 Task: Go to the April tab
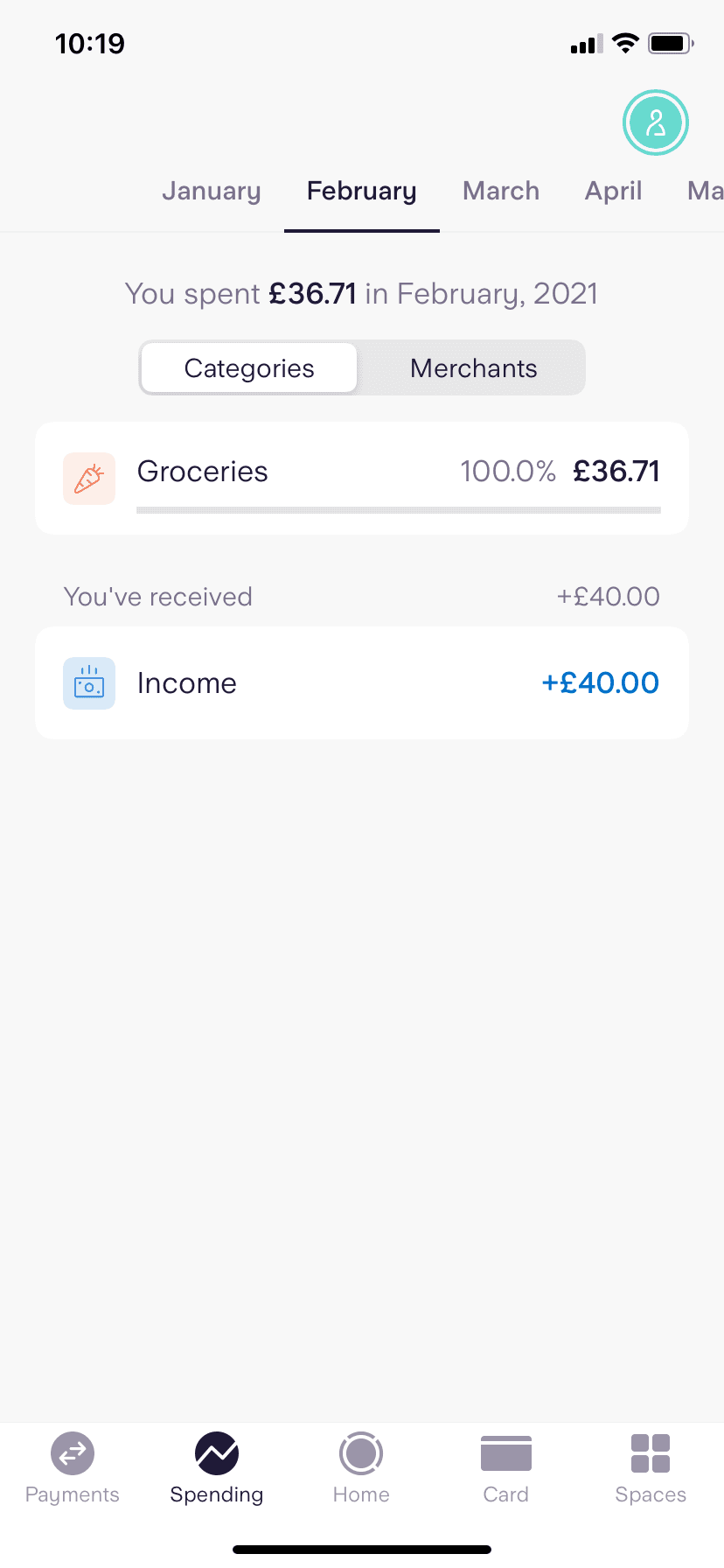point(613,191)
